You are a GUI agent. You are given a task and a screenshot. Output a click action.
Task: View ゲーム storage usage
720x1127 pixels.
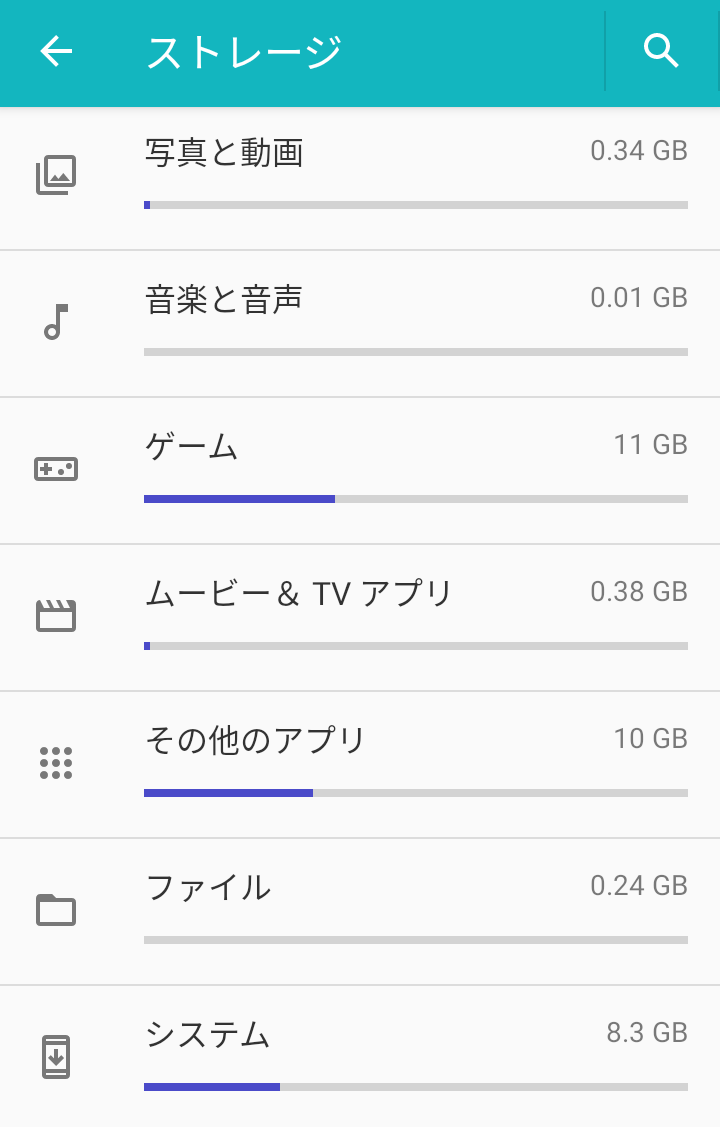coord(360,471)
